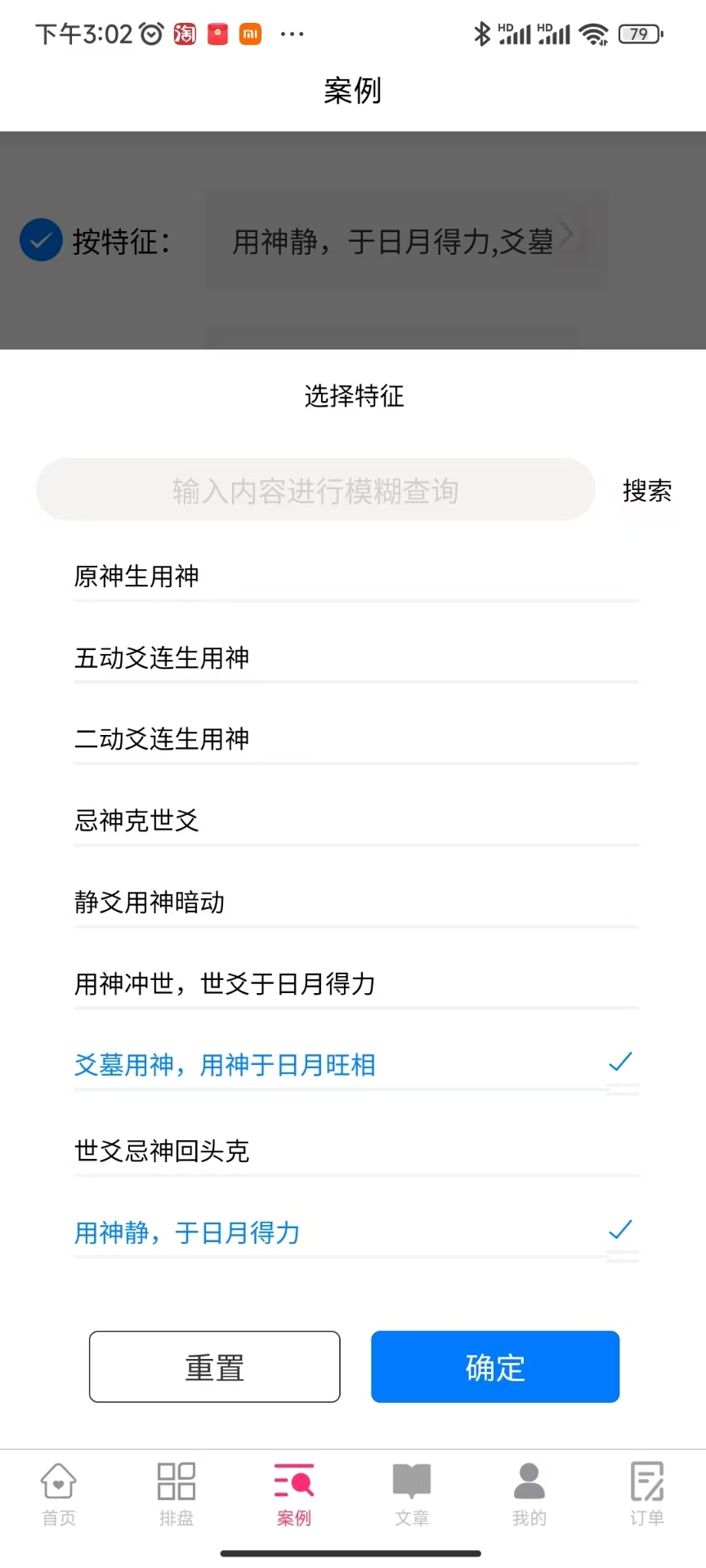Tap the Bluetooth icon in status bar

[x=483, y=33]
